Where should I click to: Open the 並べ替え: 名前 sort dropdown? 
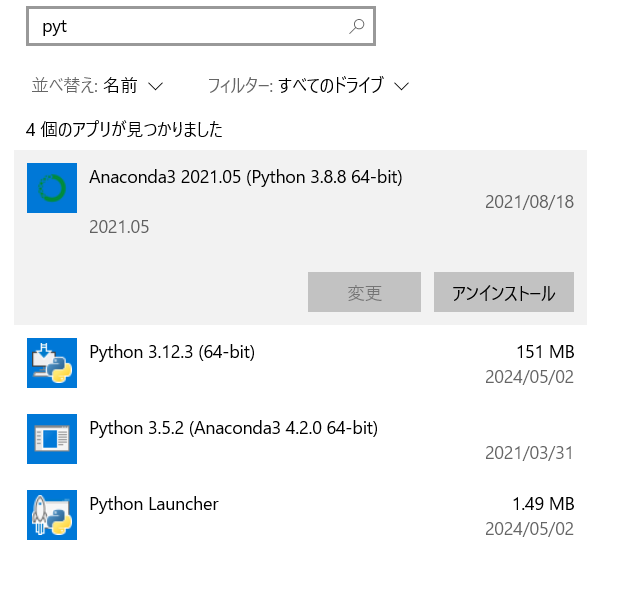pos(98,86)
